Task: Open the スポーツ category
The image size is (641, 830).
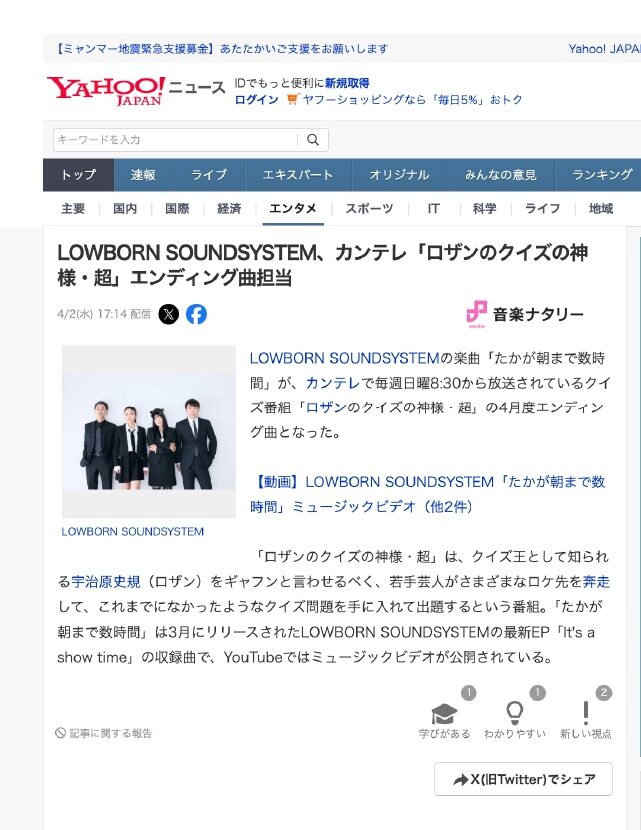Action: pos(370,209)
